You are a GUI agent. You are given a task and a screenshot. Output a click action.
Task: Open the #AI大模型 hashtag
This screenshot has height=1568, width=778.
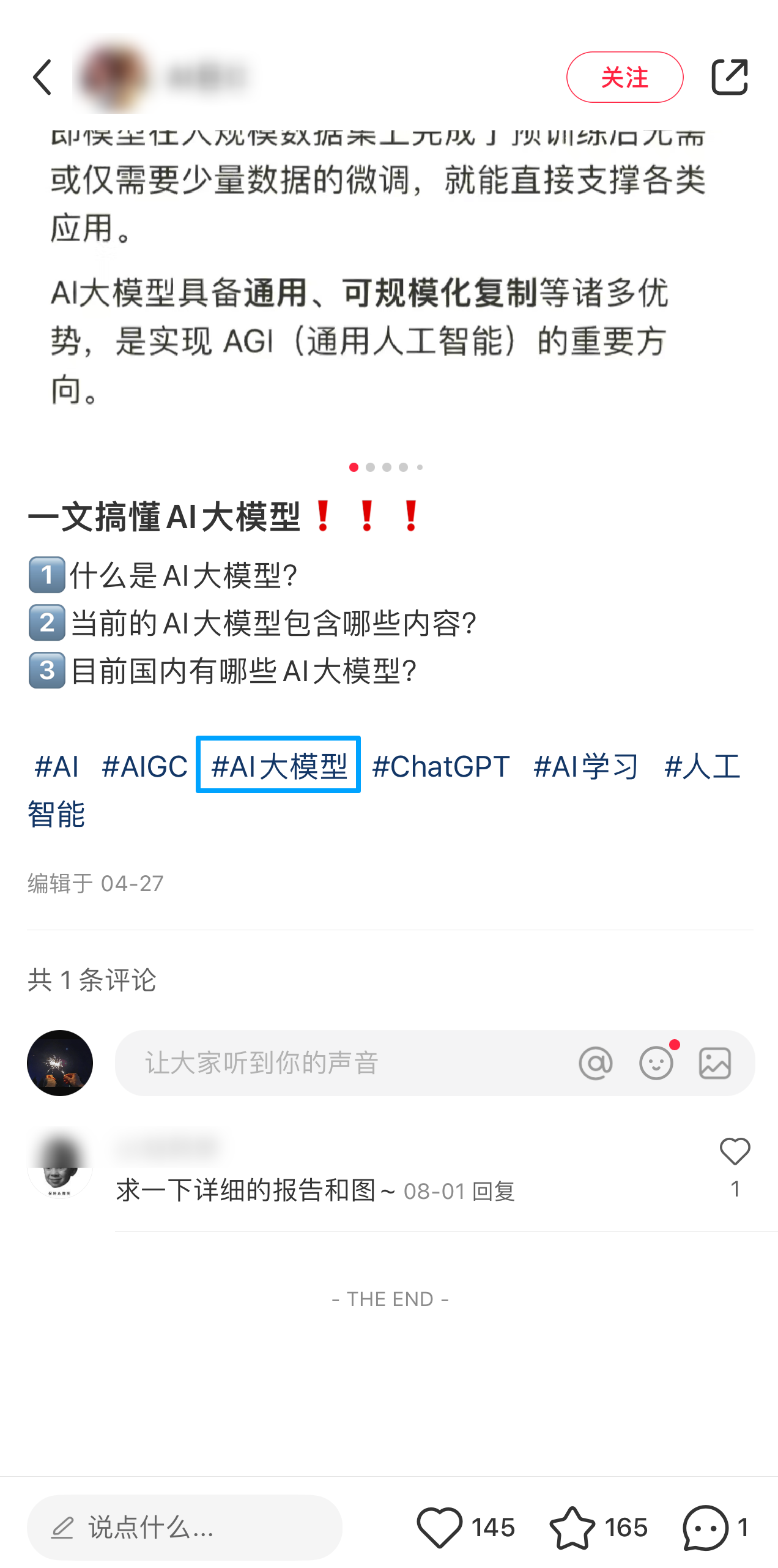click(x=278, y=766)
